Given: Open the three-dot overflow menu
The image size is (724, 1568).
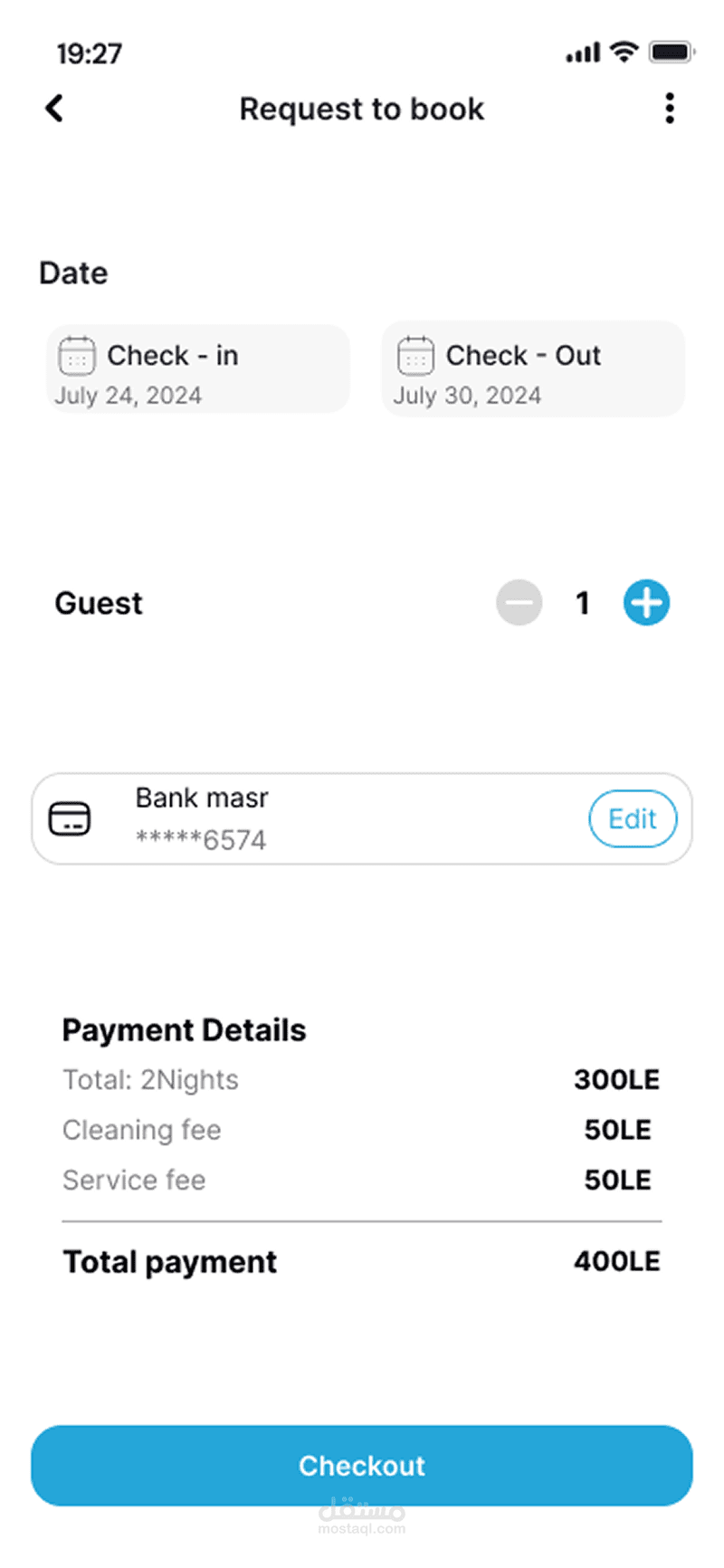Looking at the screenshot, I should pos(670,109).
